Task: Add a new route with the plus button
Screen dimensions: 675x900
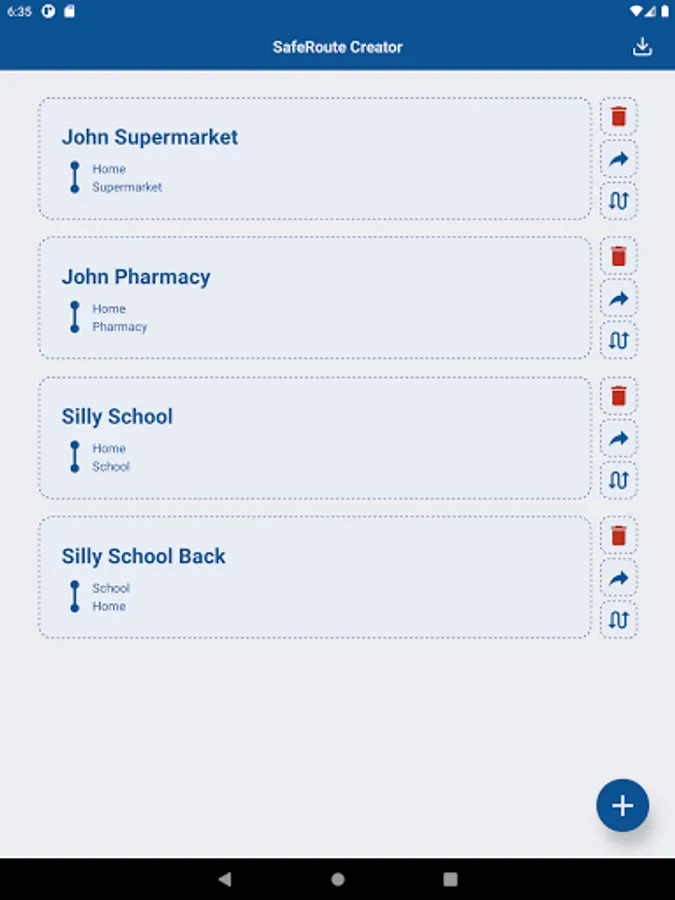Action: [x=622, y=805]
